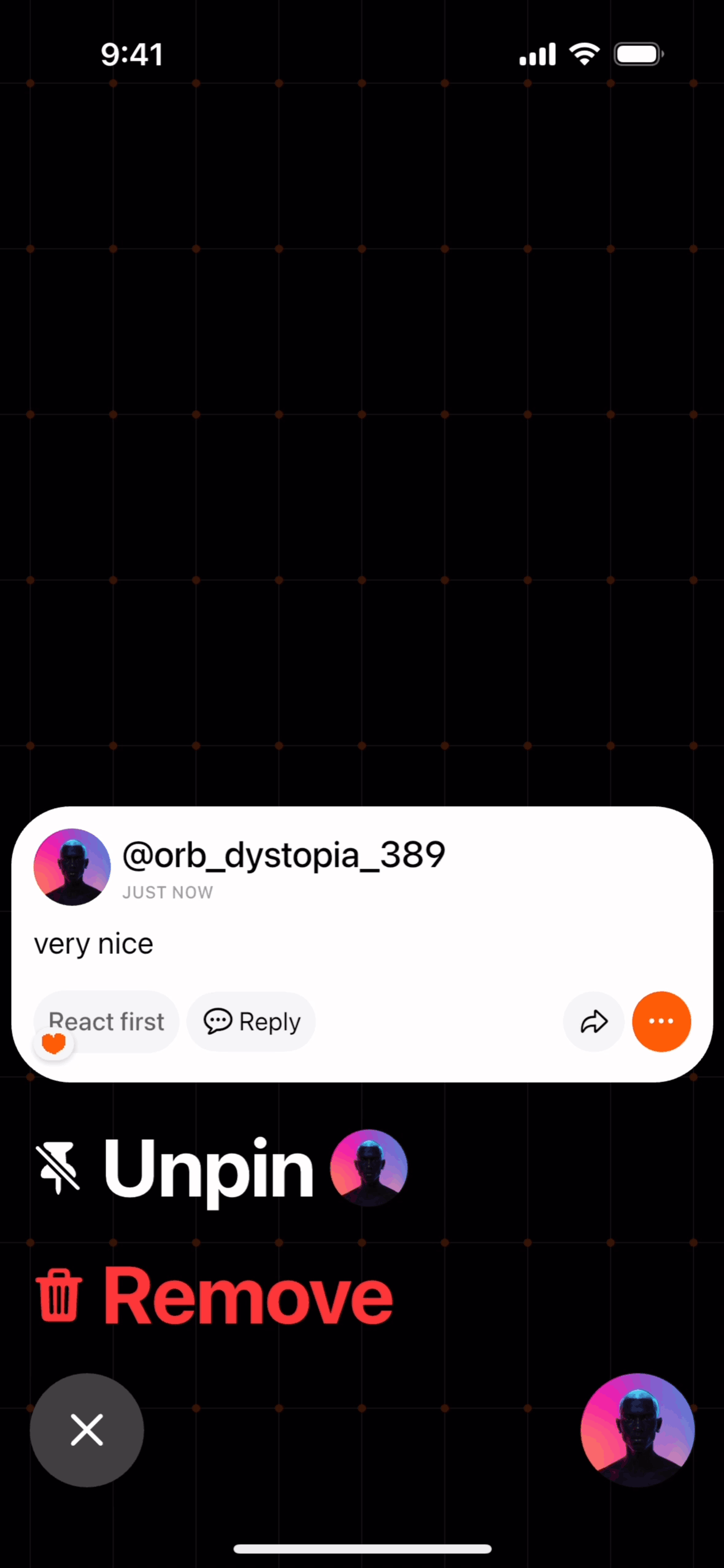The width and height of the screenshot is (724, 1568).
Task: Close the comment actions menu
Action: tap(87, 1430)
